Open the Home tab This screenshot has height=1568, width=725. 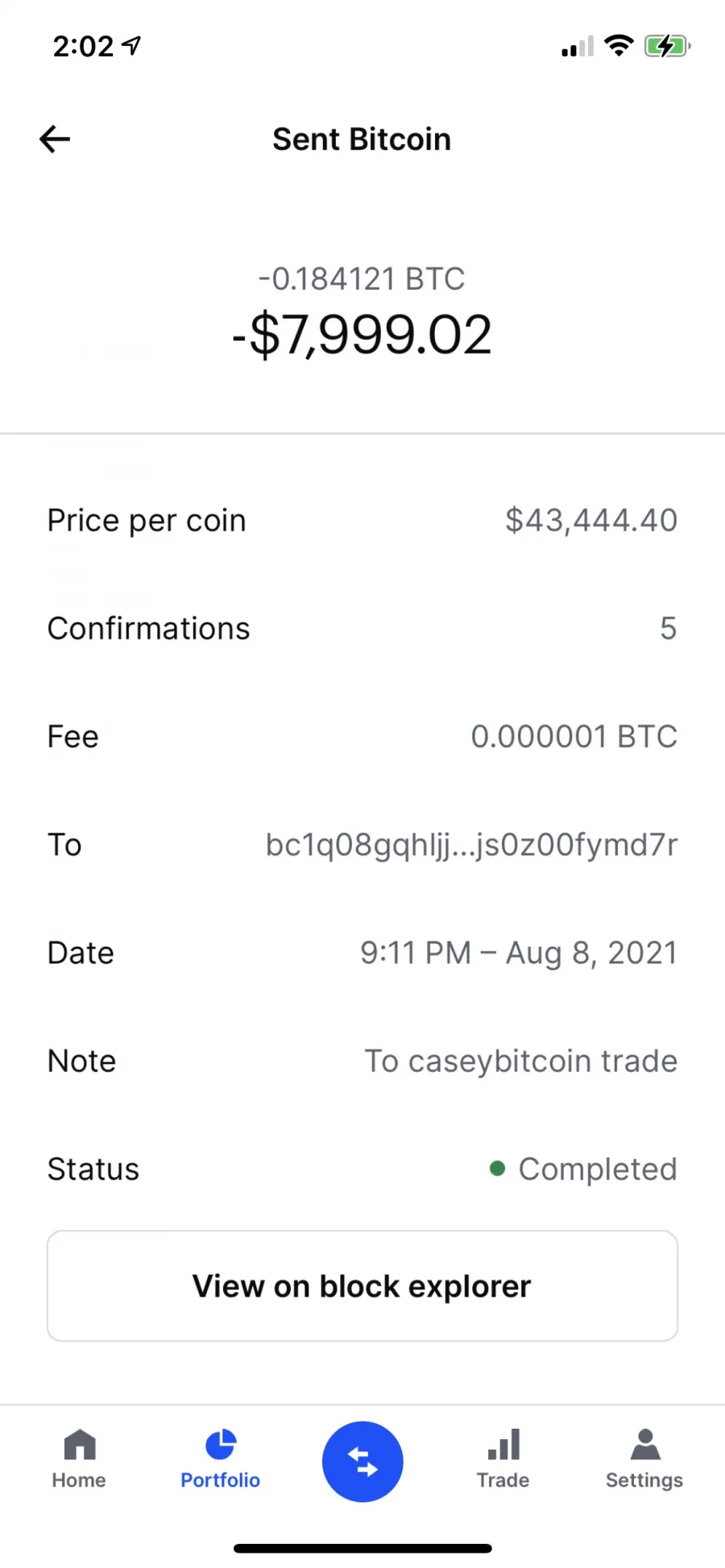click(79, 1459)
